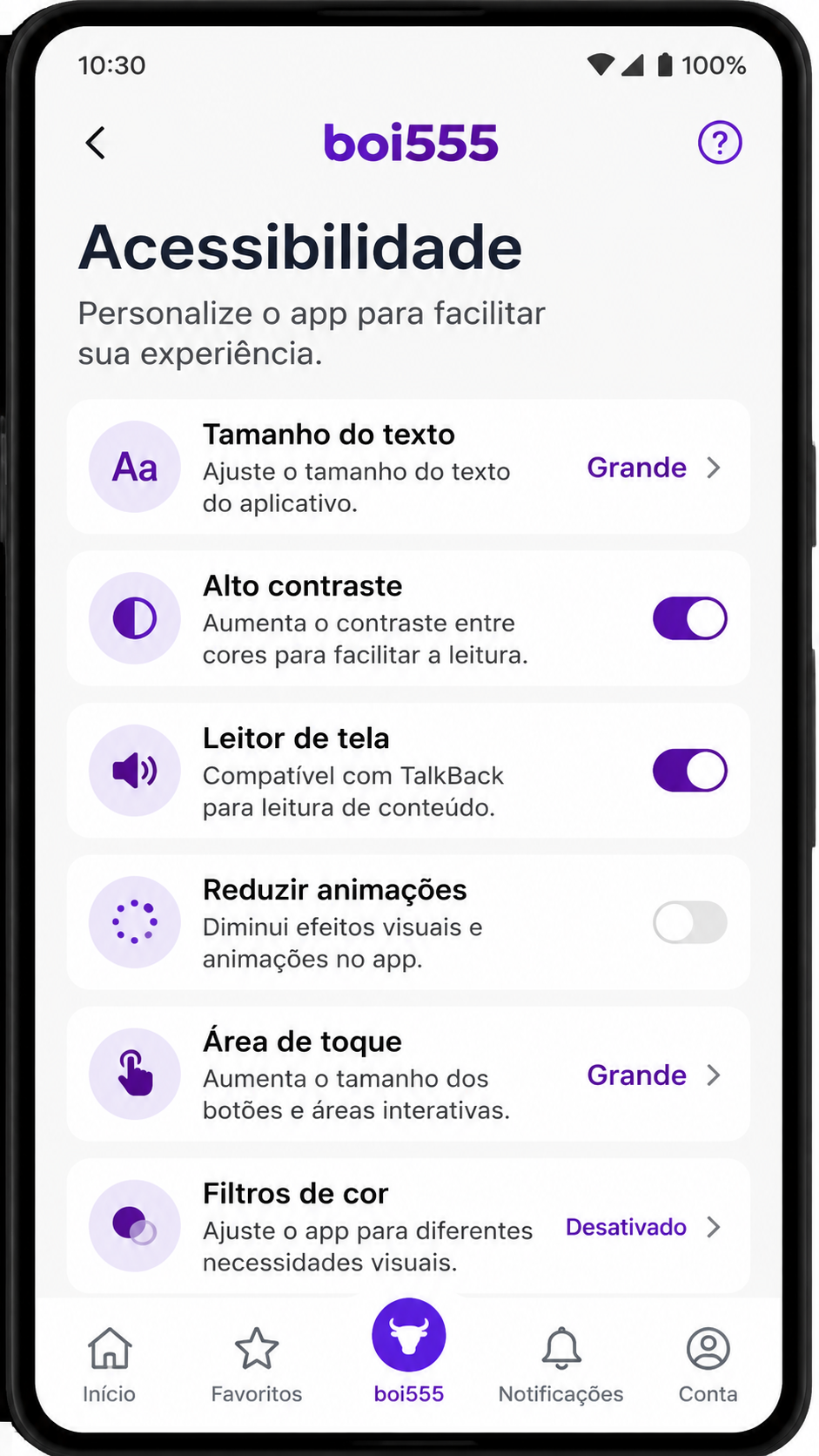Turn off the Alto contraste switch
This screenshot has height=1456, width=819.
(x=689, y=618)
